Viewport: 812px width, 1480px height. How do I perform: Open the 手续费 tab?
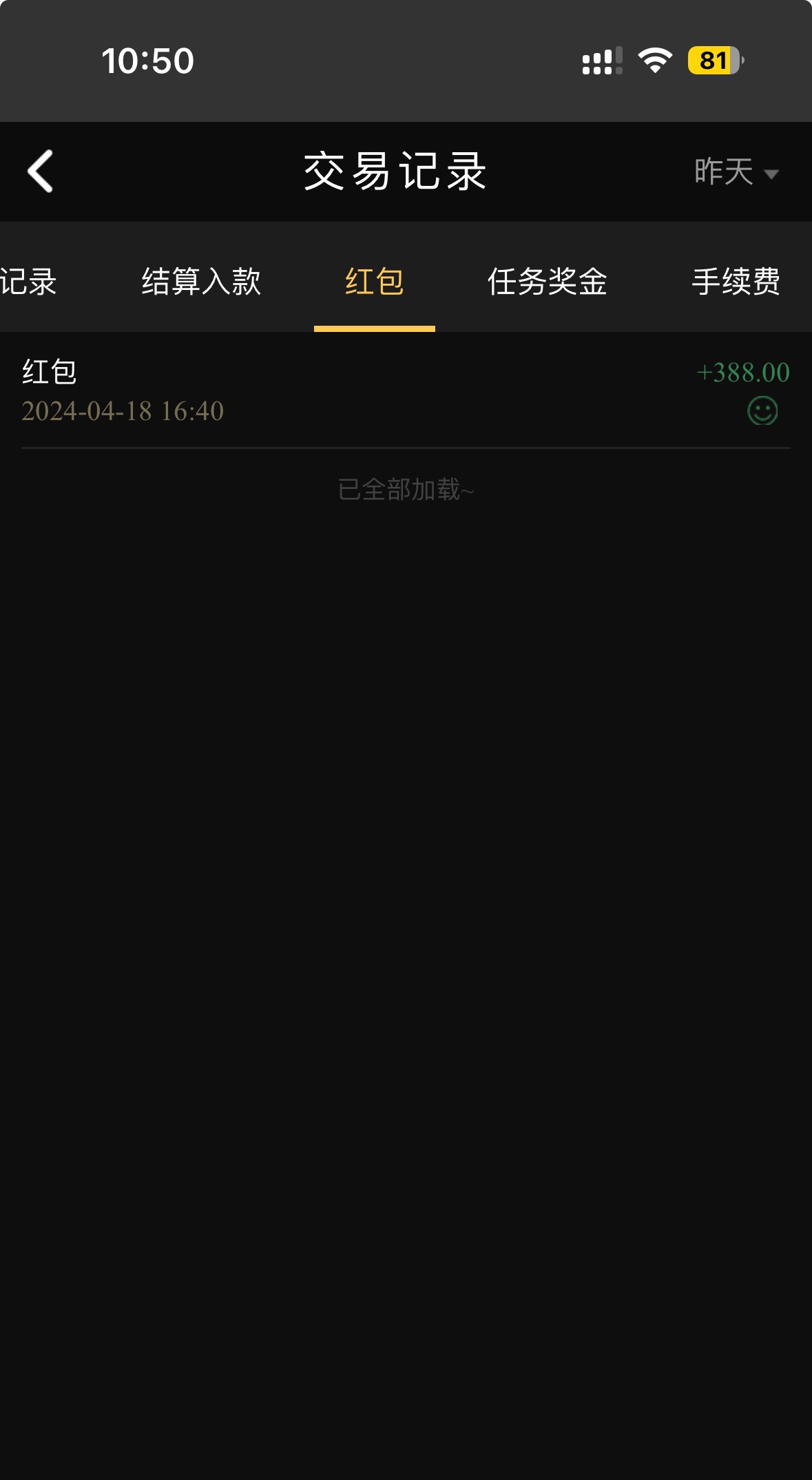[736, 282]
